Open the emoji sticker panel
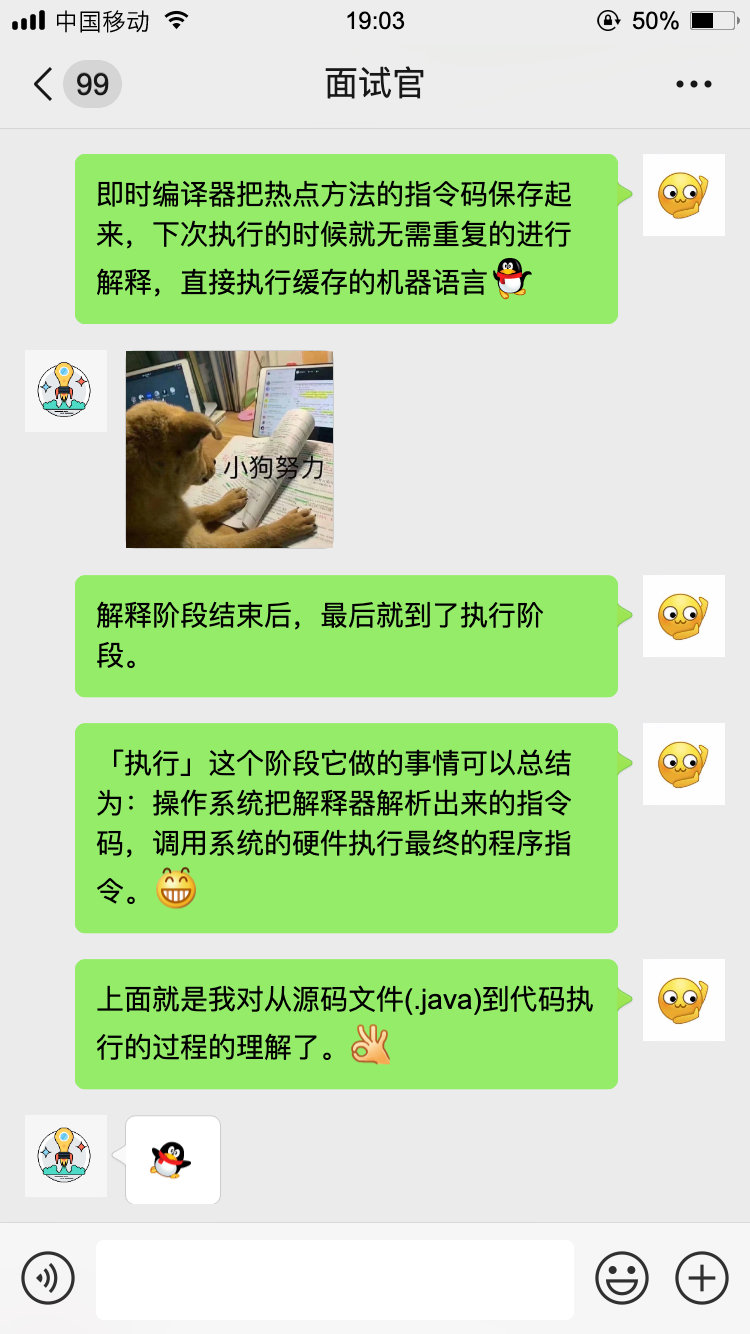 coord(622,1277)
